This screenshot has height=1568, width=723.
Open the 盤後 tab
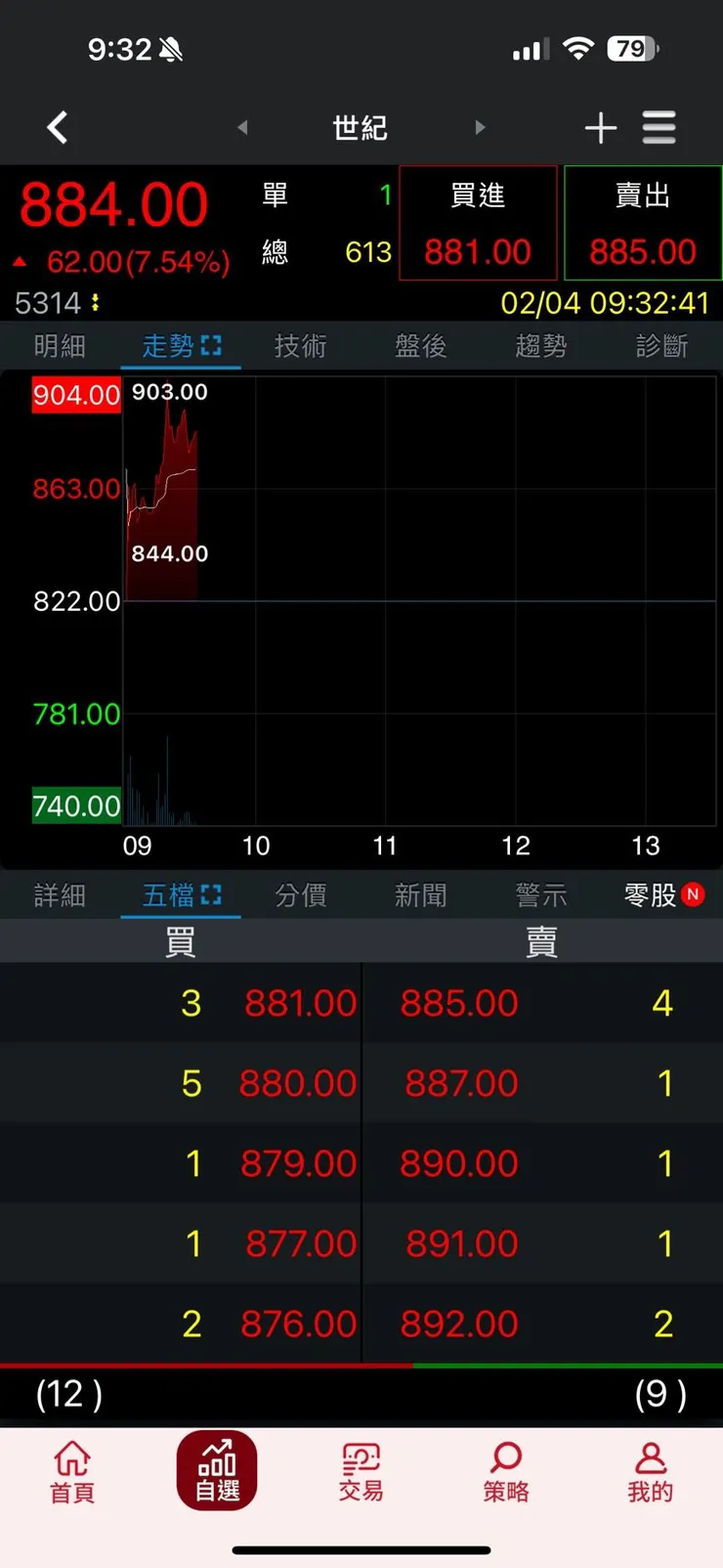pyautogui.click(x=420, y=346)
